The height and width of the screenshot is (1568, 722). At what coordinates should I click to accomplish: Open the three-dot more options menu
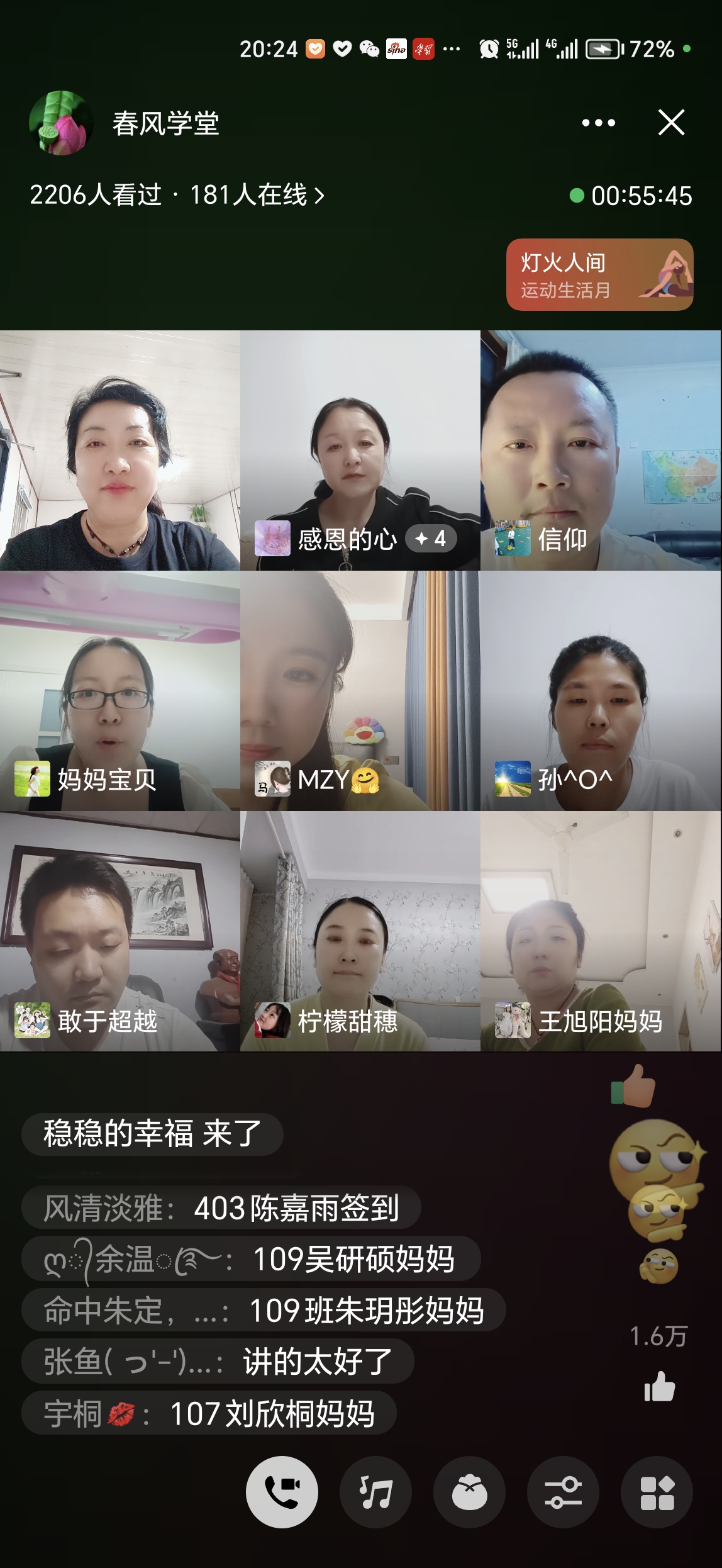pos(598,123)
